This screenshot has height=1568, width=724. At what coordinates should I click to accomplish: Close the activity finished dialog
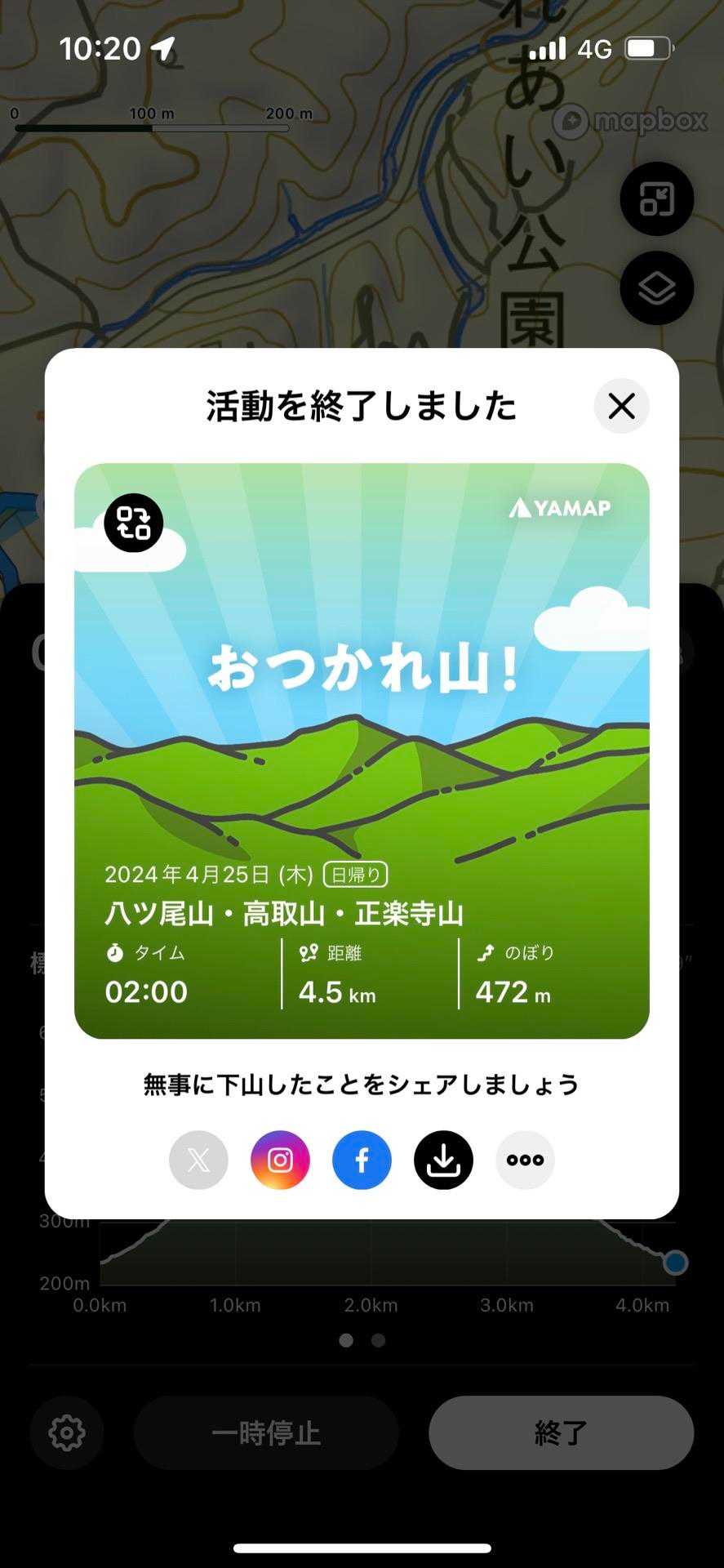tap(621, 406)
